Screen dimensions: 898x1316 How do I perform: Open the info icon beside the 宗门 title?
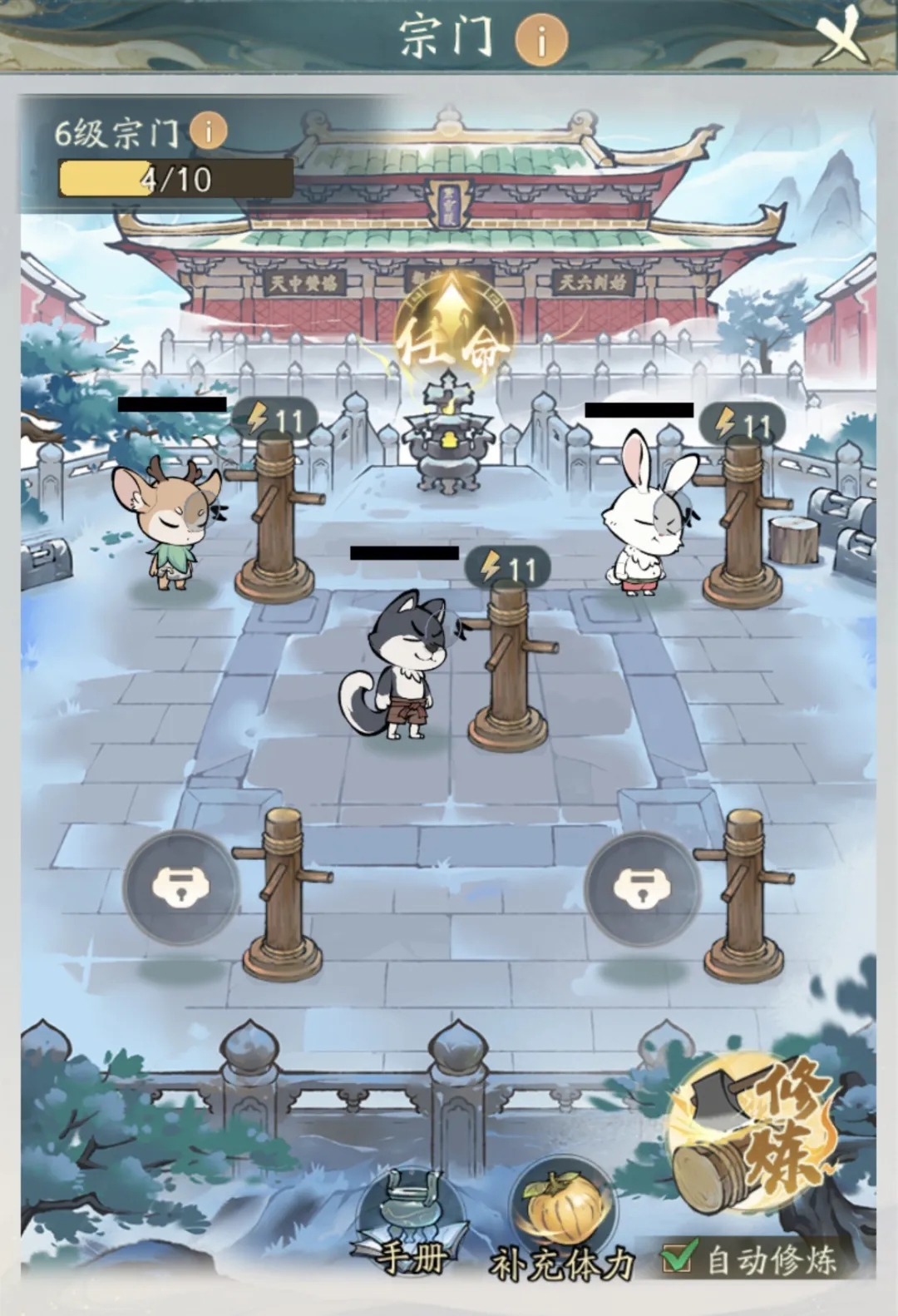point(541,39)
